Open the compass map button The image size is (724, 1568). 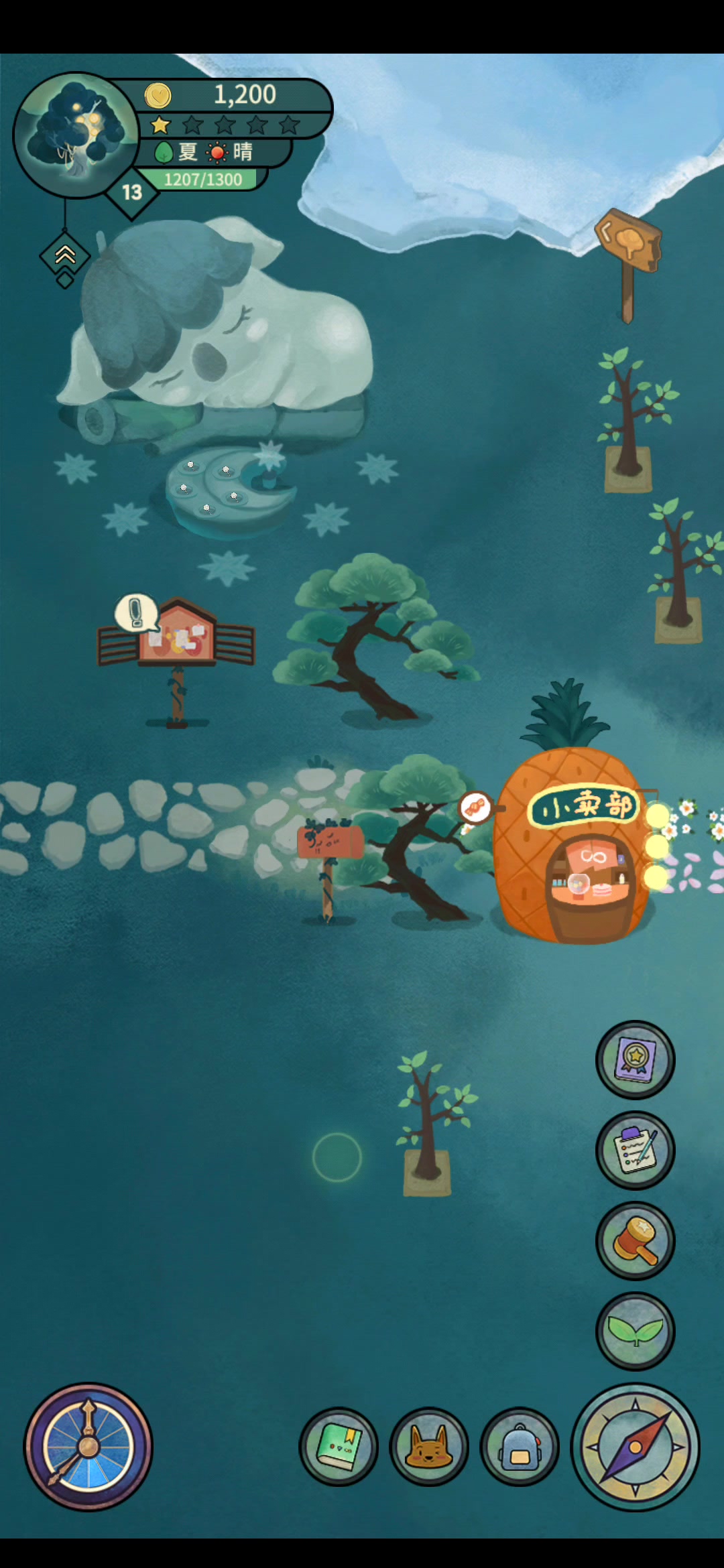tap(635, 1447)
